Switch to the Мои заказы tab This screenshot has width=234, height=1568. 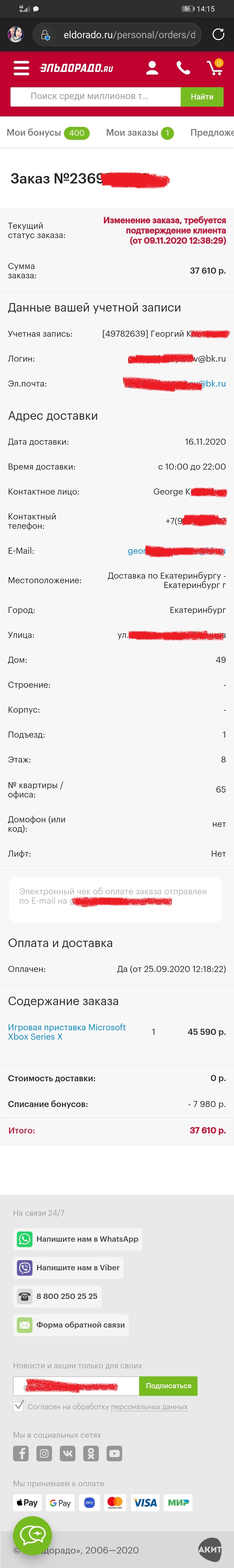[x=139, y=133]
